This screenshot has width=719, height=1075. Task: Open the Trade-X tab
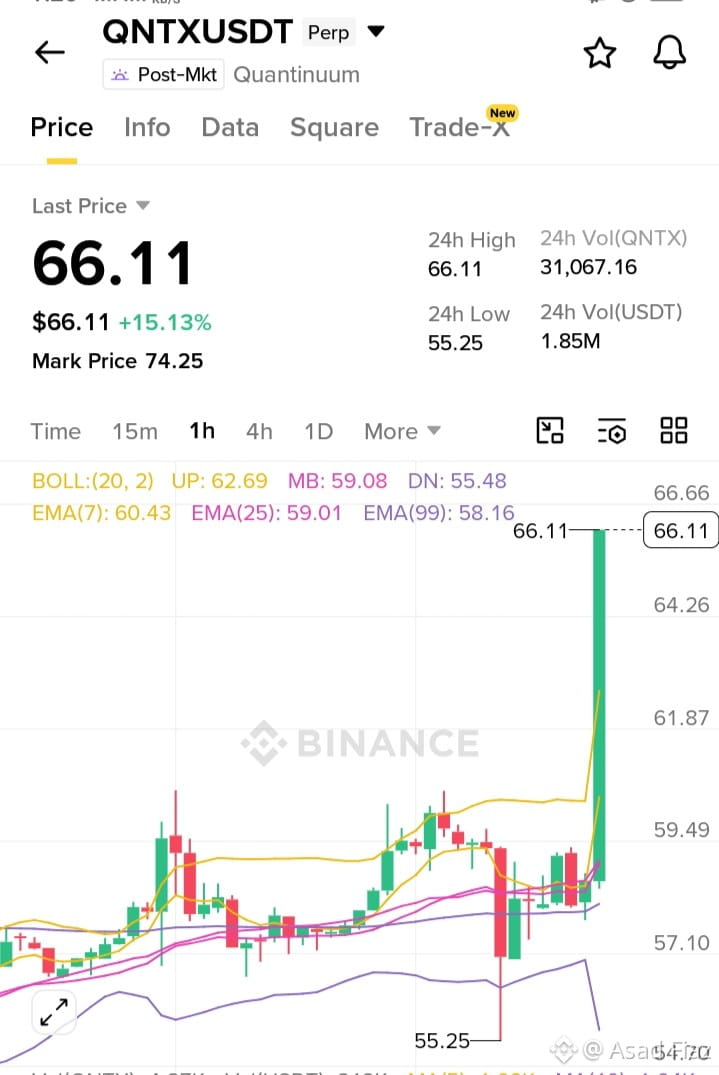(461, 127)
